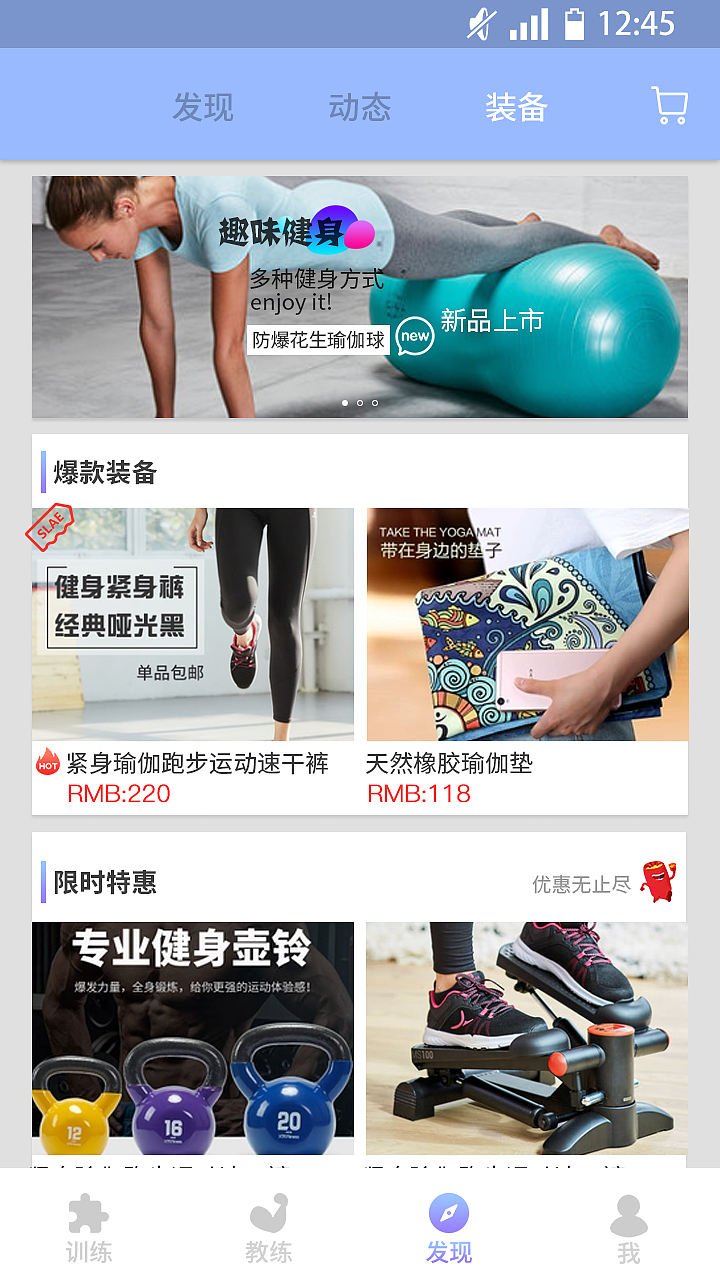
Task: Switch to the 我 profile tab
Action: pyautogui.click(x=629, y=1228)
